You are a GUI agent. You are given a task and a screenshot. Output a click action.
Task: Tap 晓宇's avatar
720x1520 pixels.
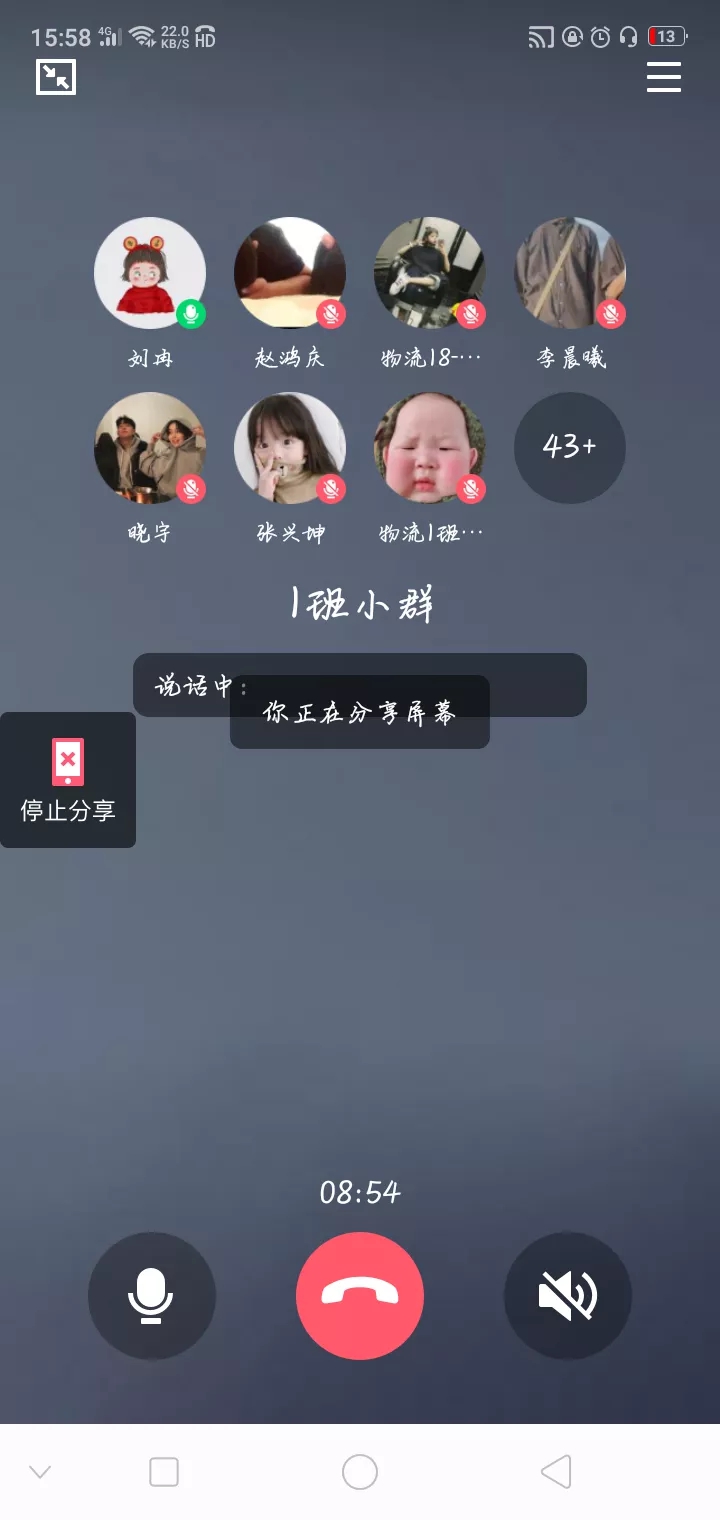pyautogui.click(x=150, y=448)
